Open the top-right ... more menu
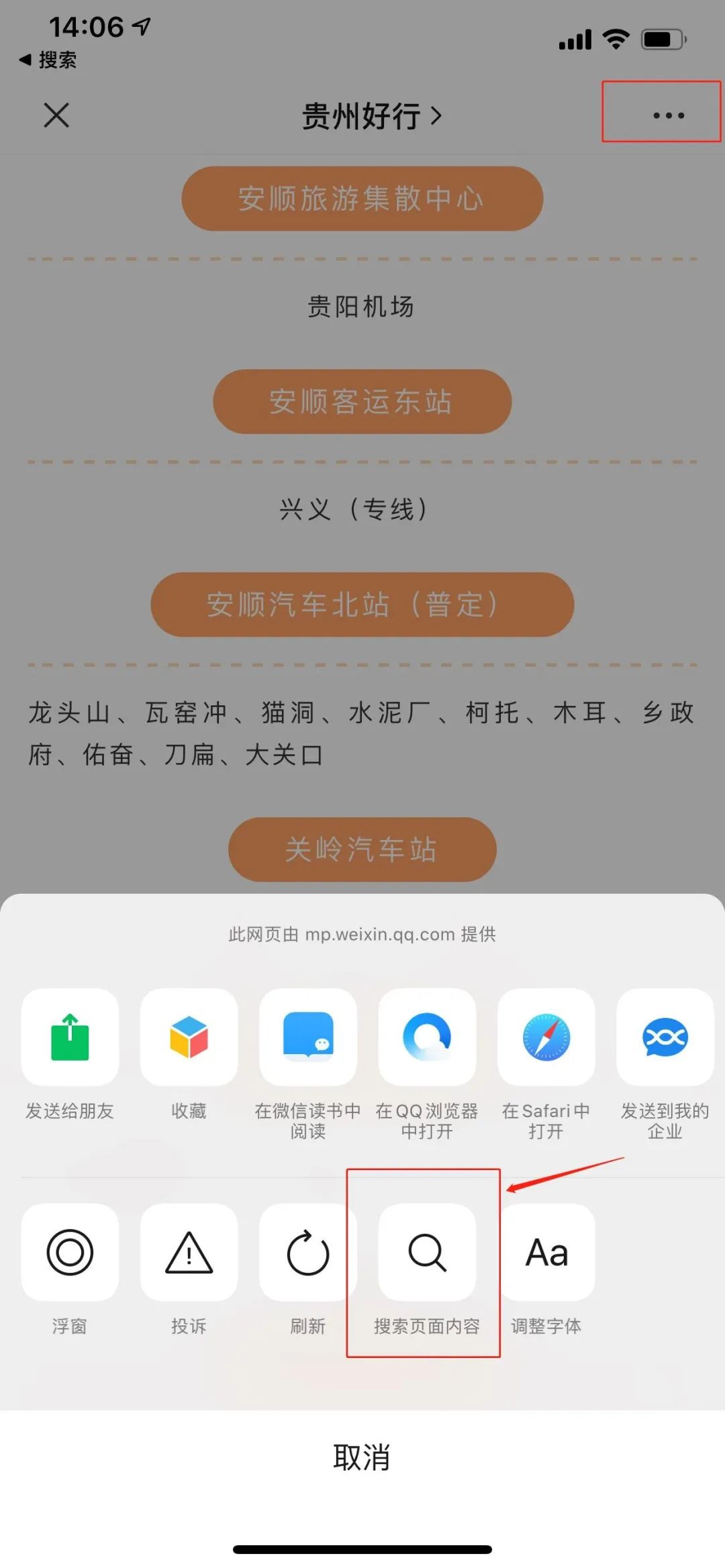The image size is (725, 1568). 667,115
